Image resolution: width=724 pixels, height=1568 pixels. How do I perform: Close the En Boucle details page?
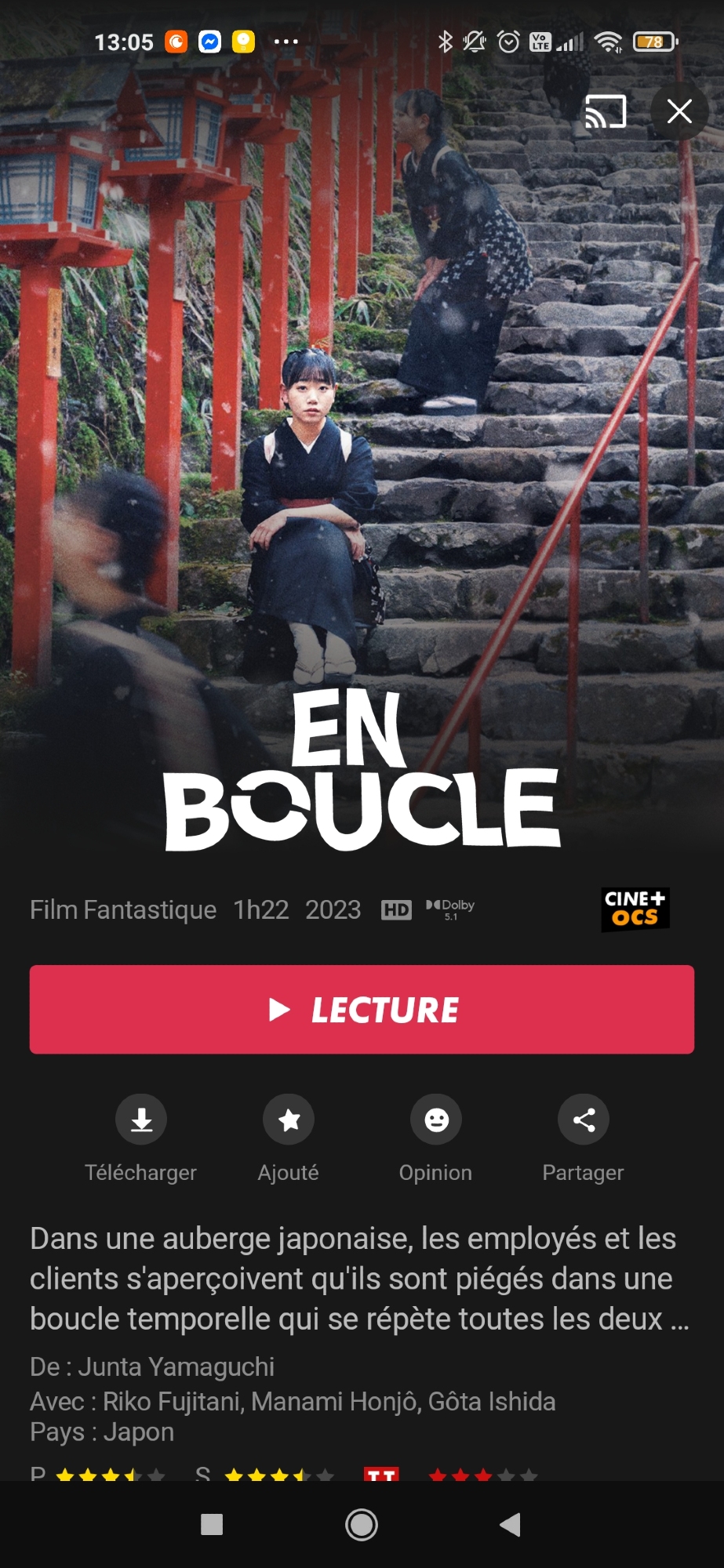[679, 111]
